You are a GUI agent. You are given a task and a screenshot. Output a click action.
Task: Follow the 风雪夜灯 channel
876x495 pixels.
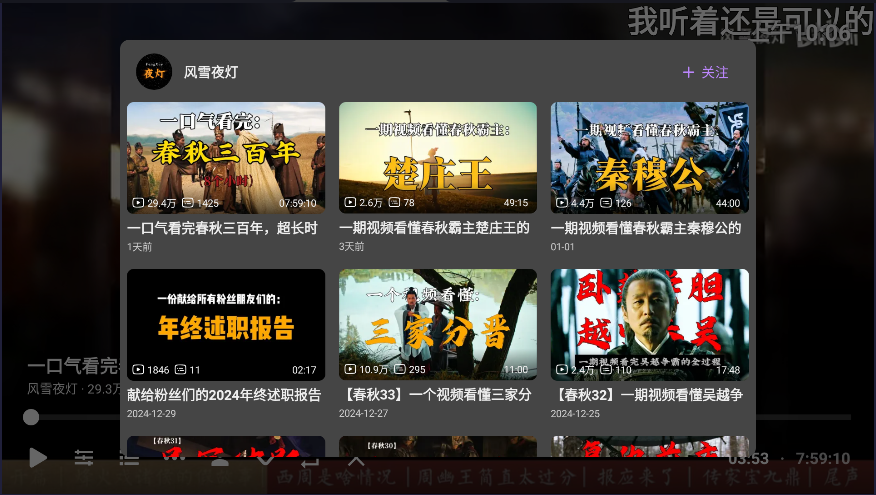[x=706, y=73]
